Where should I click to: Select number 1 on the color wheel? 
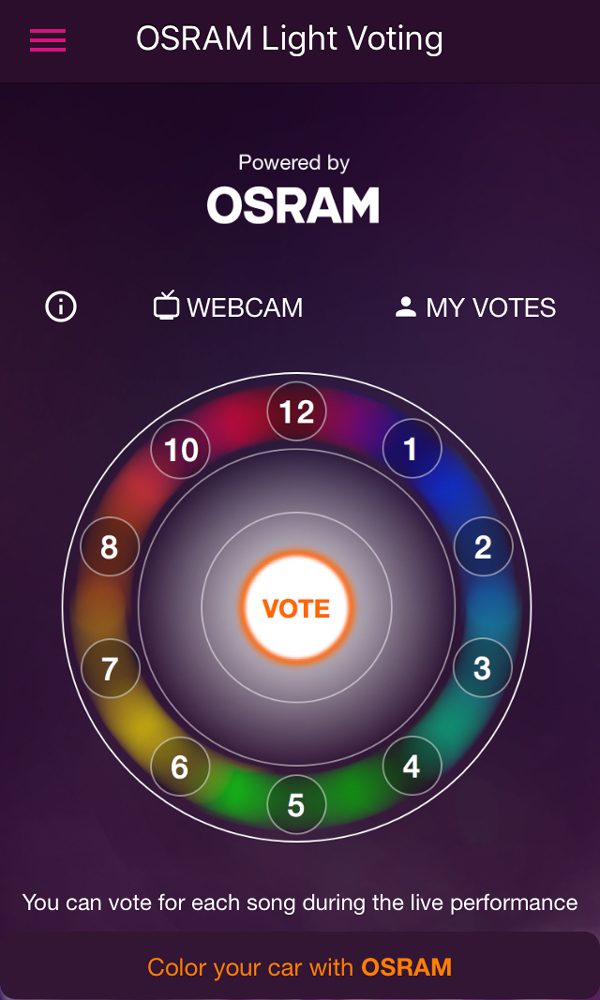click(x=412, y=449)
